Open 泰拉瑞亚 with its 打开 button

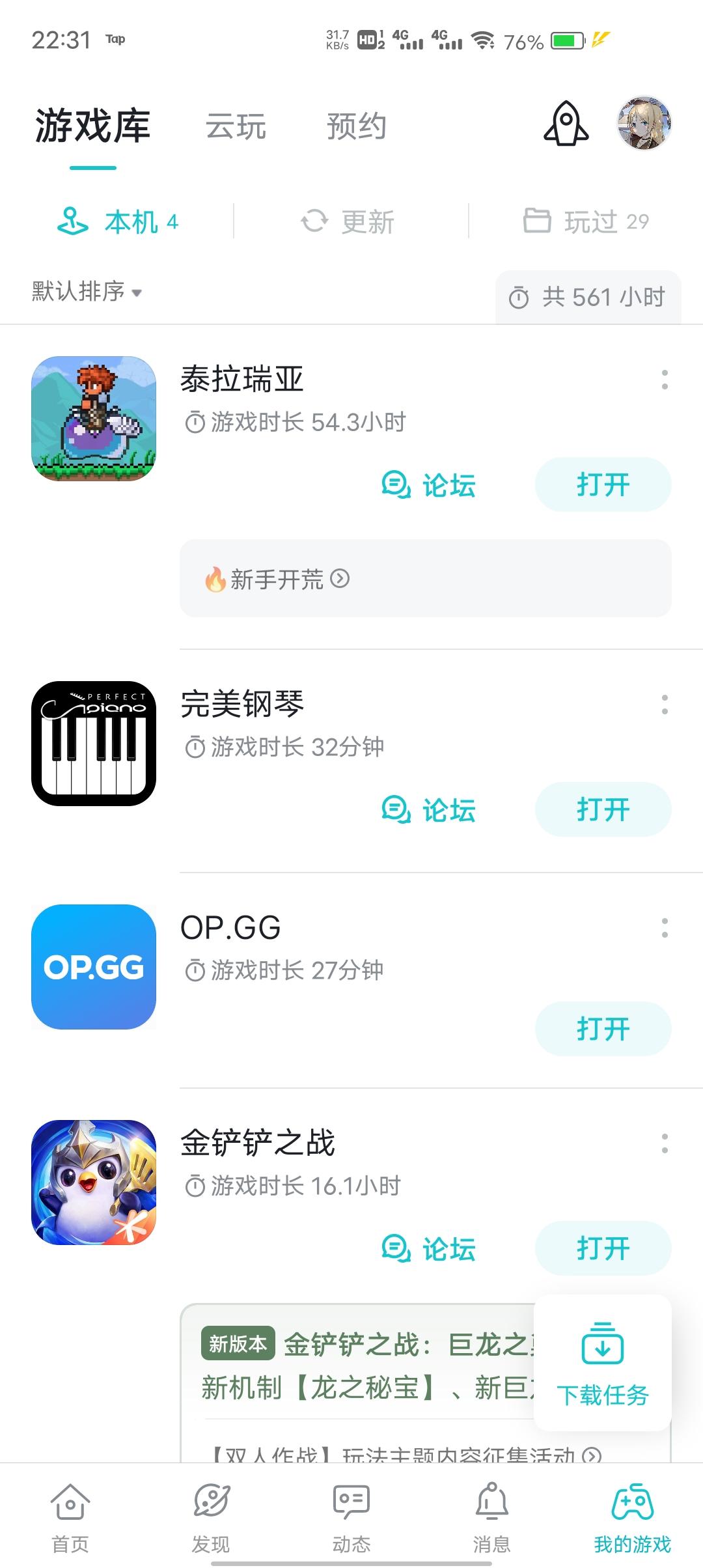(603, 485)
